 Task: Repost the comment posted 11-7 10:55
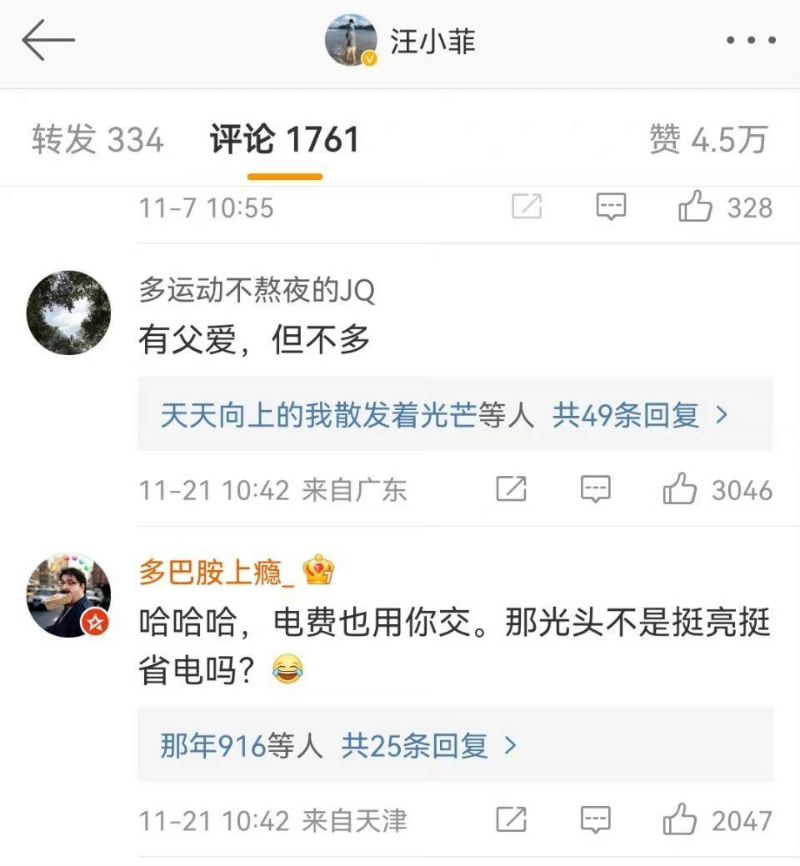point(526,208)
